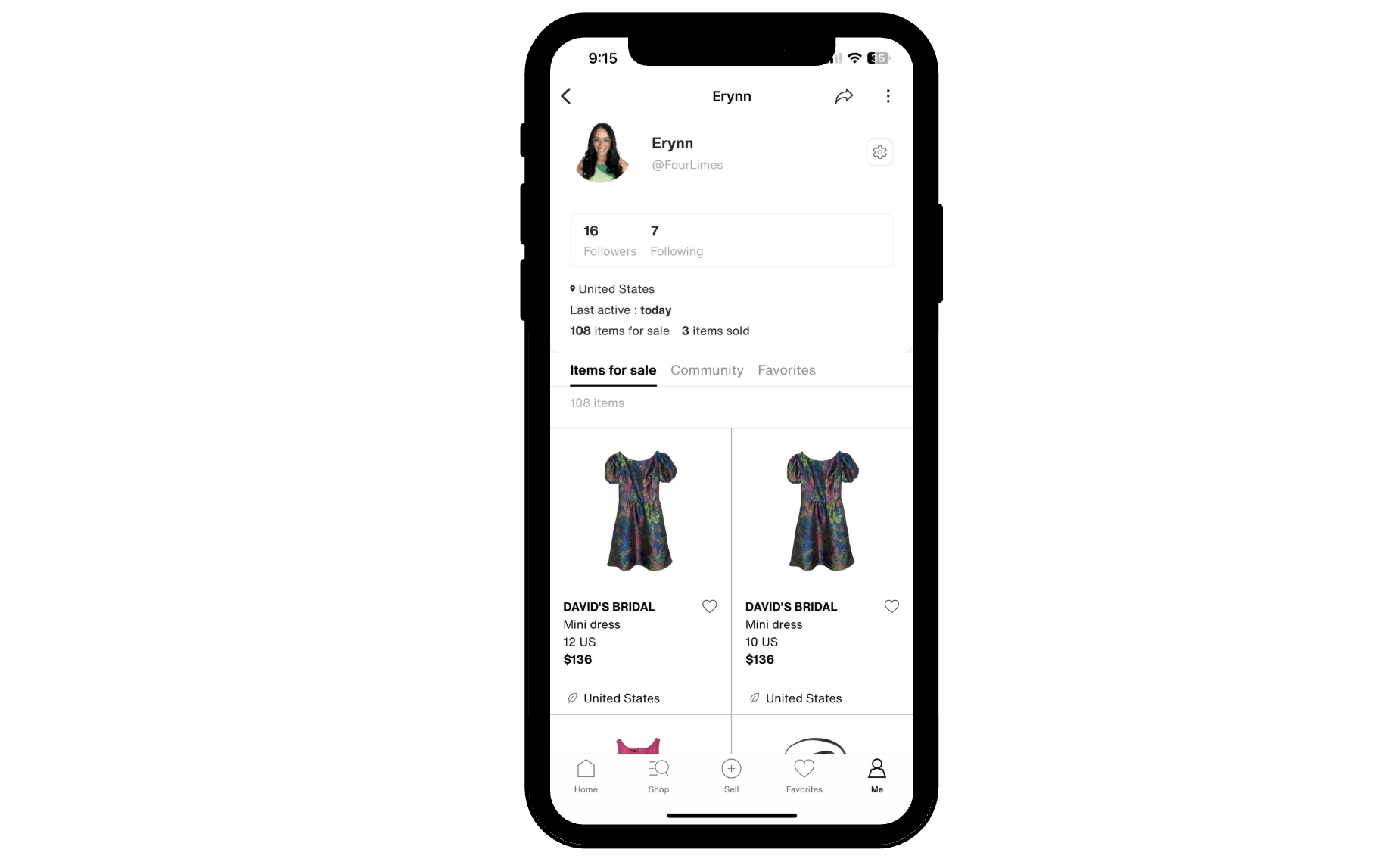The height and width of the screenshot is (868, 1397).
Task: Select the Items for sale tab
Action: 613,370
